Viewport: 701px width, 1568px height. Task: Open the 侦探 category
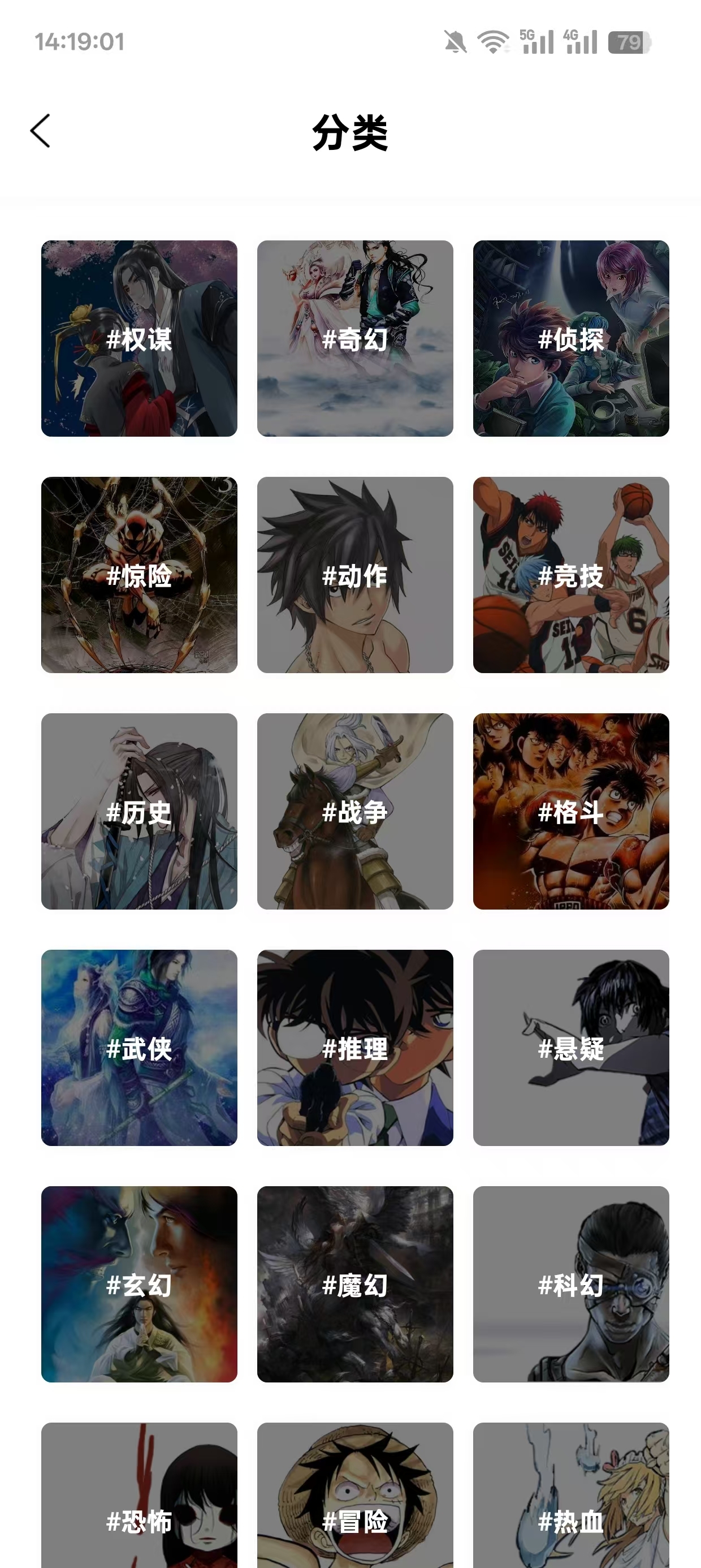point(572,339)
